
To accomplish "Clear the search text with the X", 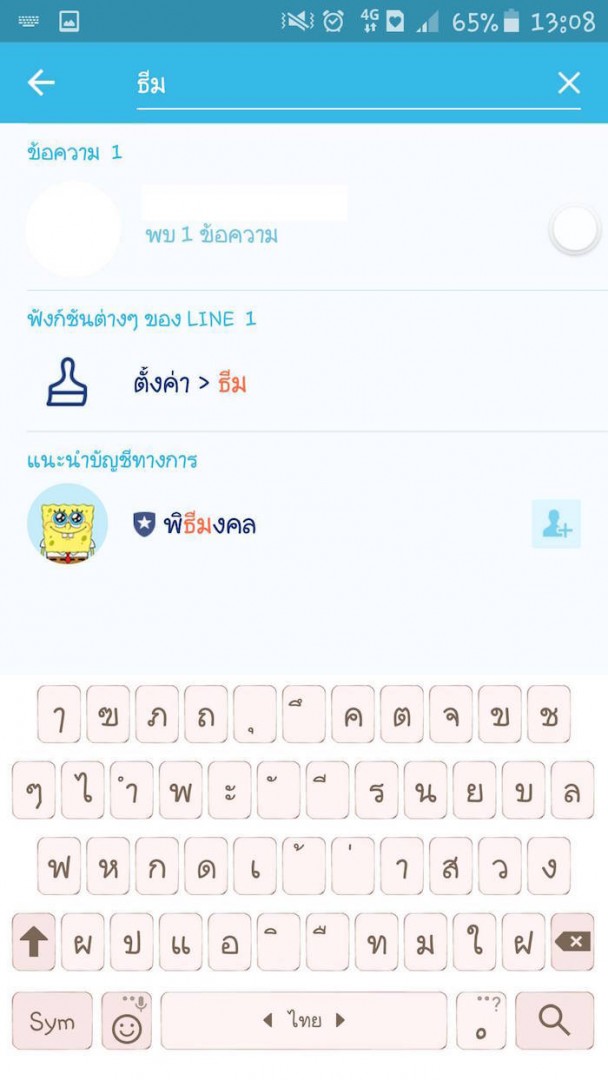I will (x=568, y=83).
